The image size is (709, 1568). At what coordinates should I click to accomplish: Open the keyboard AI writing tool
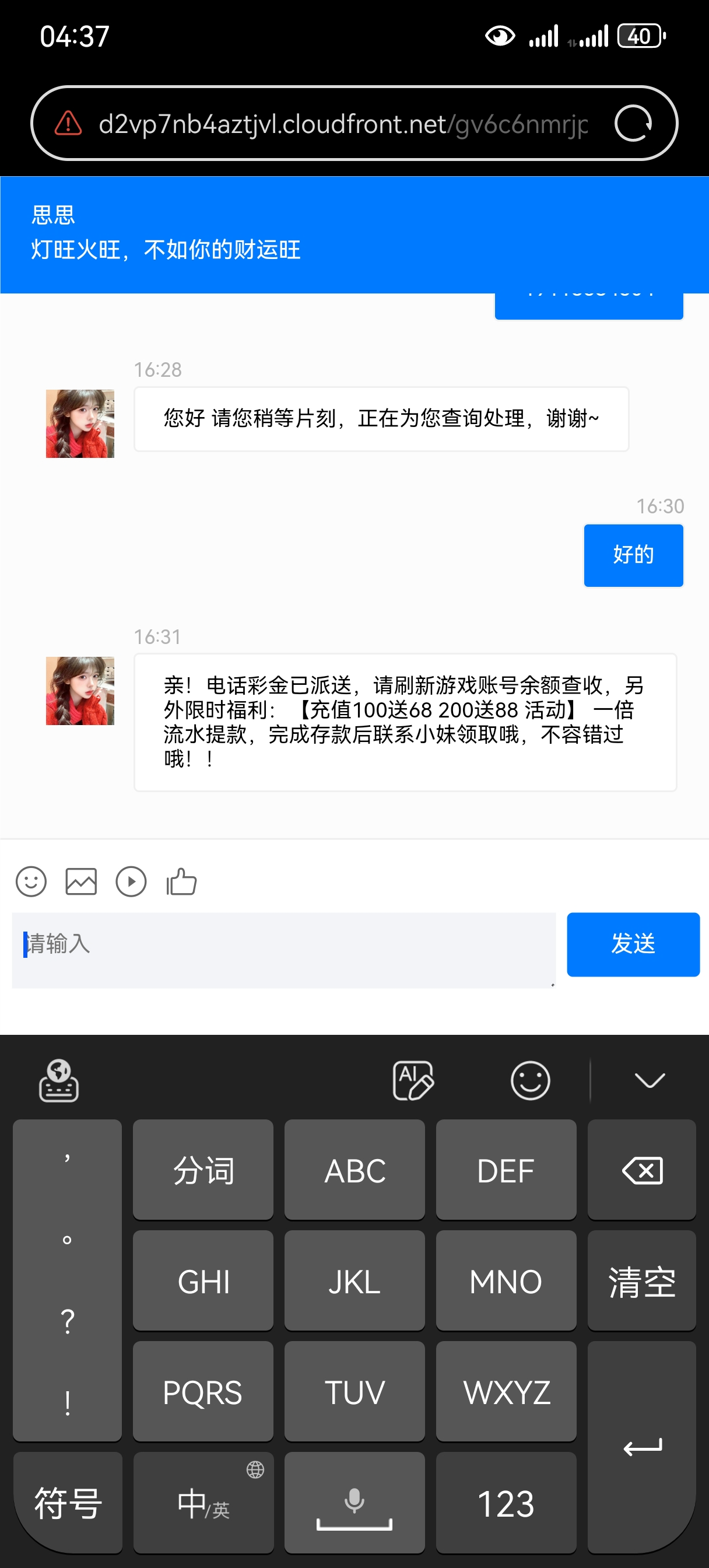click(x=413, y=1080)
